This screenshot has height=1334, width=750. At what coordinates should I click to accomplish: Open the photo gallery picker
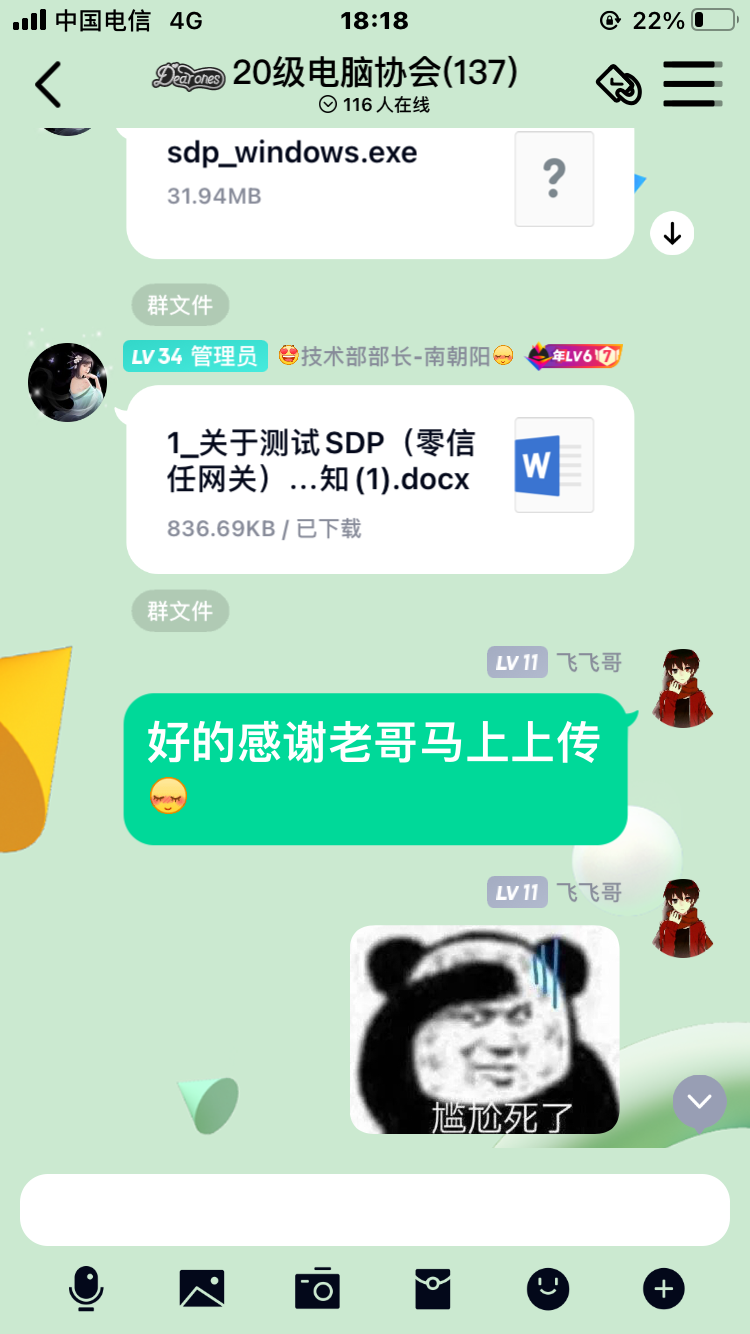pyautogui.click(x=202, y=1288)
